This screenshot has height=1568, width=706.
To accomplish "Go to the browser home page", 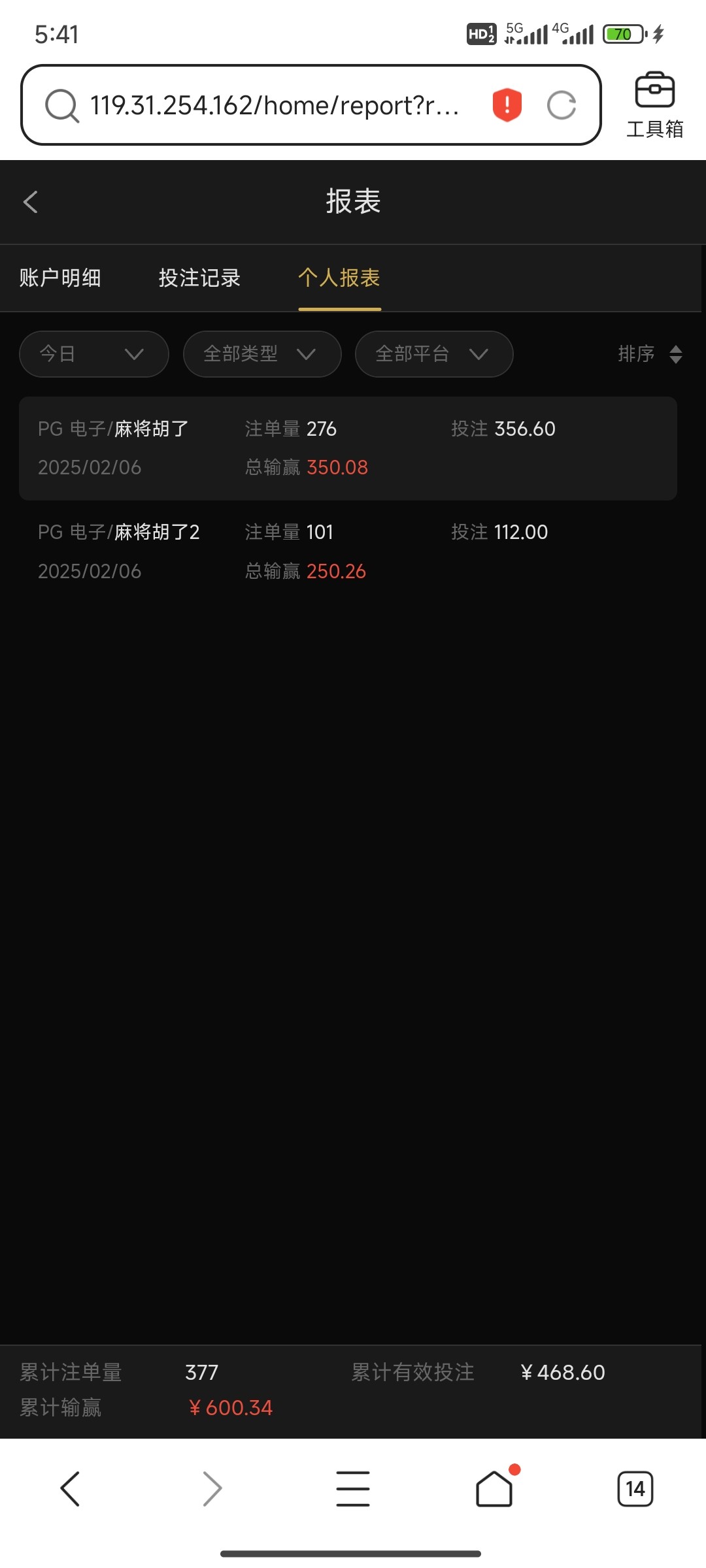I will pos(495,1488).
